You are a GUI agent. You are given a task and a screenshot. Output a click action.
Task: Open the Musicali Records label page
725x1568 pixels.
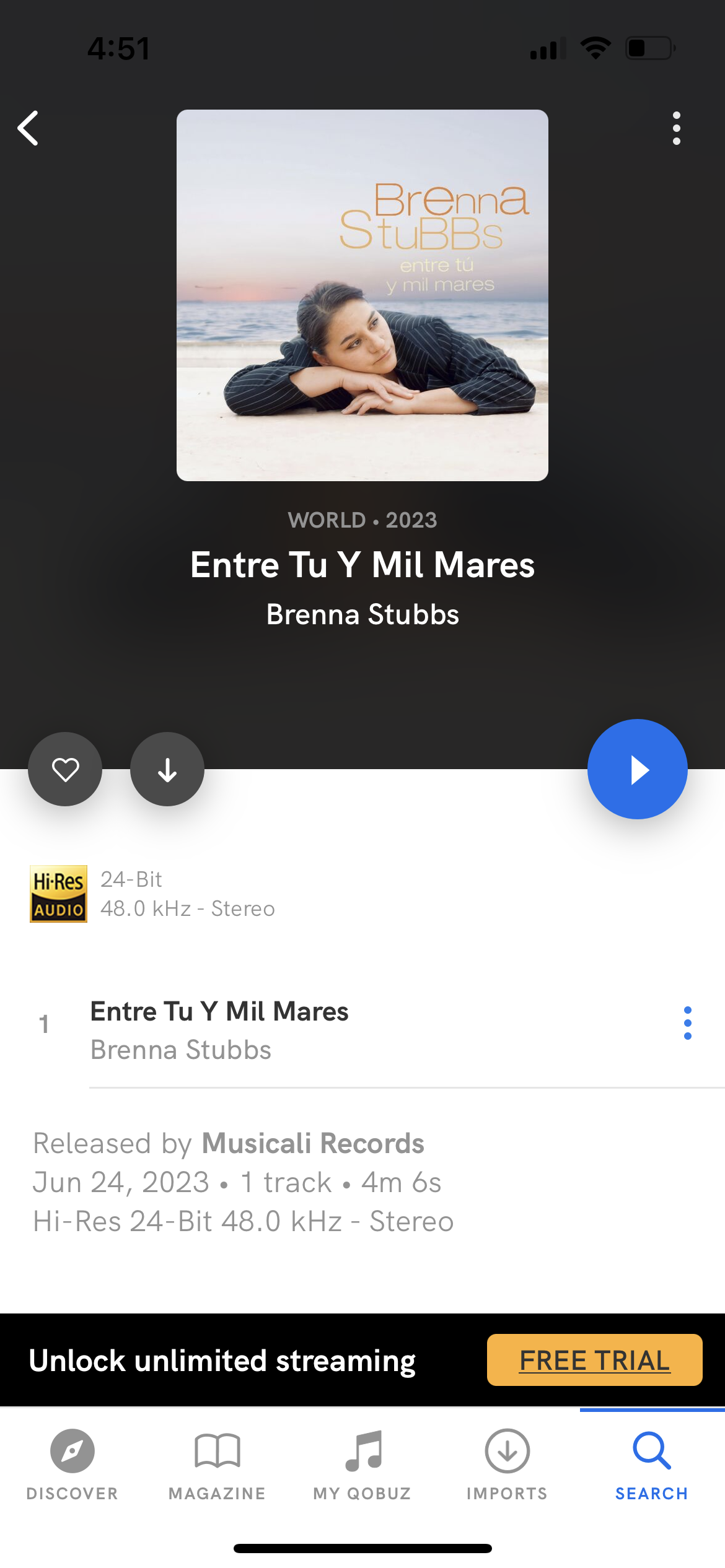pyautogui.click(x=313, y=1144)
